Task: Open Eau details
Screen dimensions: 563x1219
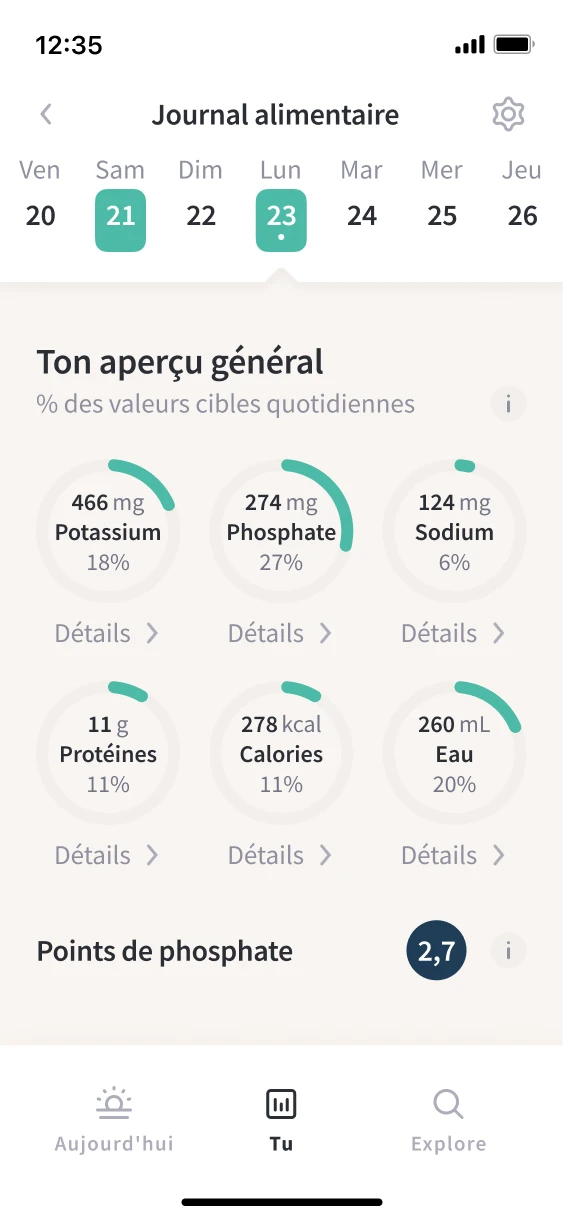Action: 454,855
